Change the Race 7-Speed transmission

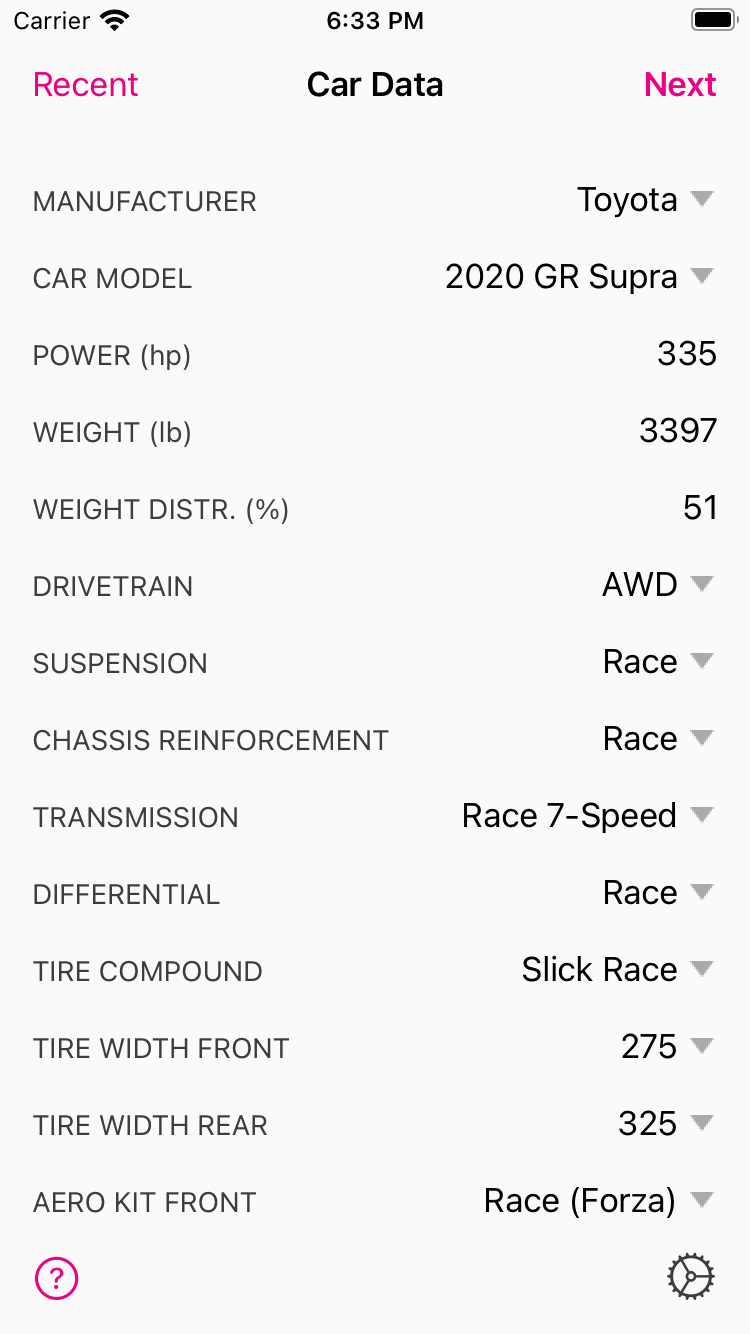(586, 816)
